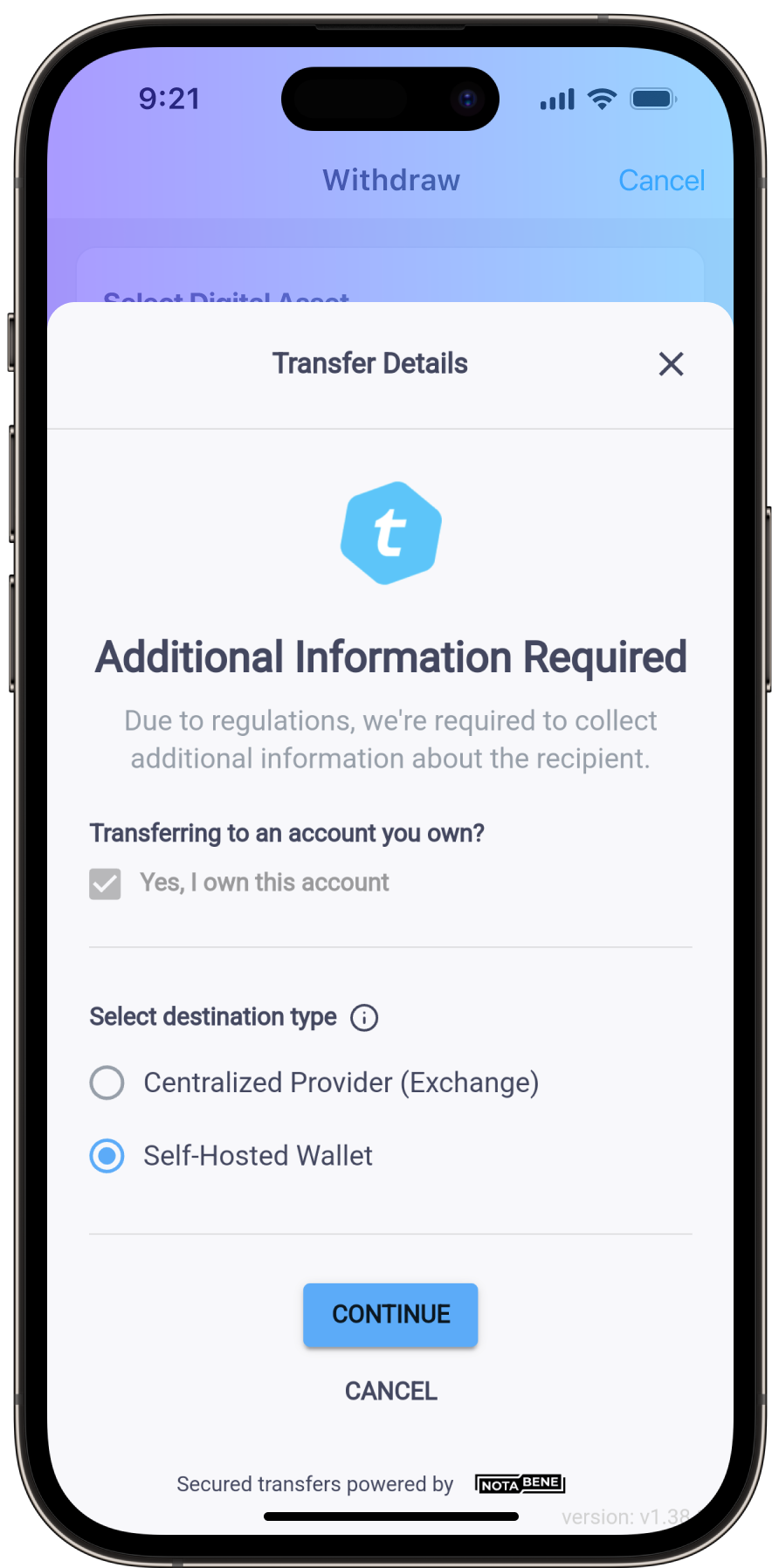Select Centralized Provider (Exchange) option
Viewport: 772px width, 1568px height.
[107, 1083]
